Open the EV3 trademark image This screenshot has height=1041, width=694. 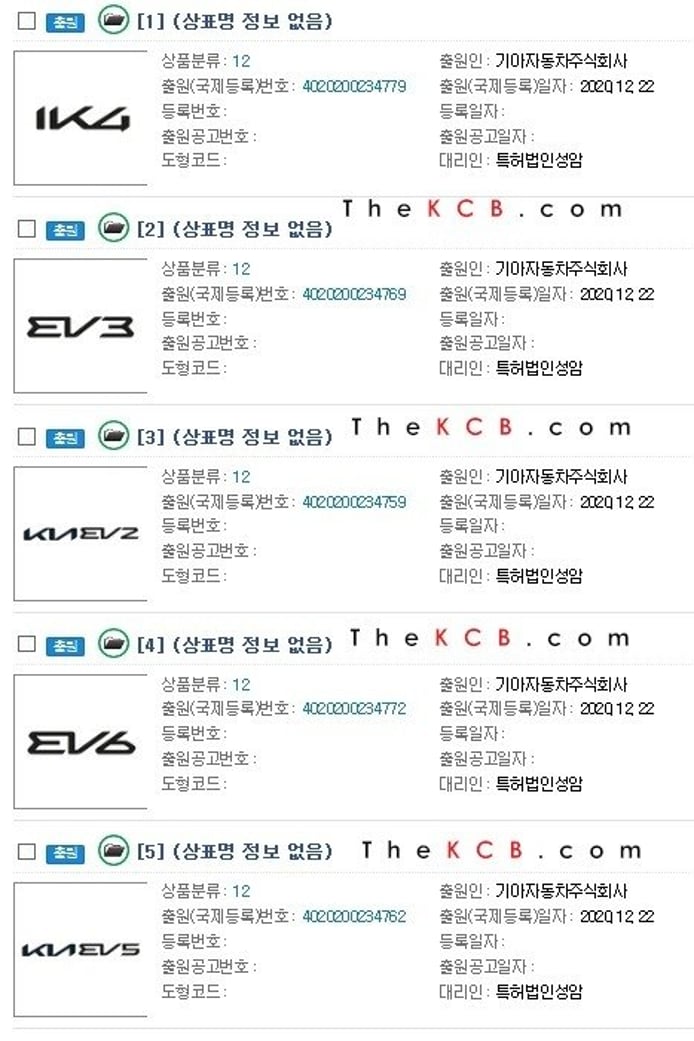pyautogui.click(x=81, y=326)
